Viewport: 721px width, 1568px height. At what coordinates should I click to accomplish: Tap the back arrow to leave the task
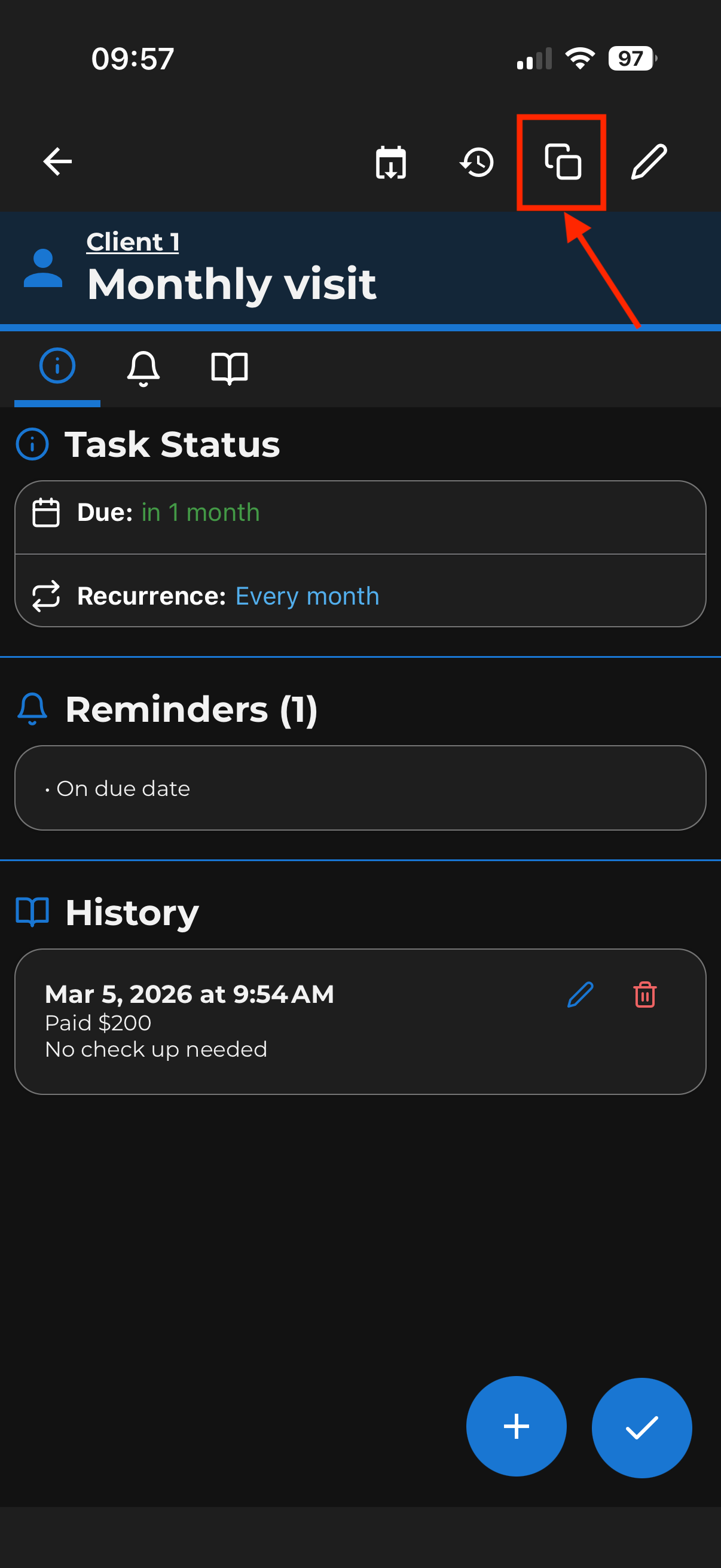click(x=57, y=160)
